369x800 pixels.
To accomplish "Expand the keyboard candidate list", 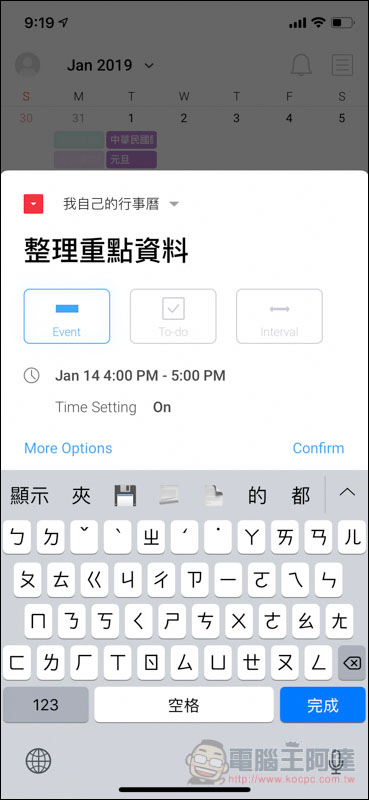I will click(347, 493).
